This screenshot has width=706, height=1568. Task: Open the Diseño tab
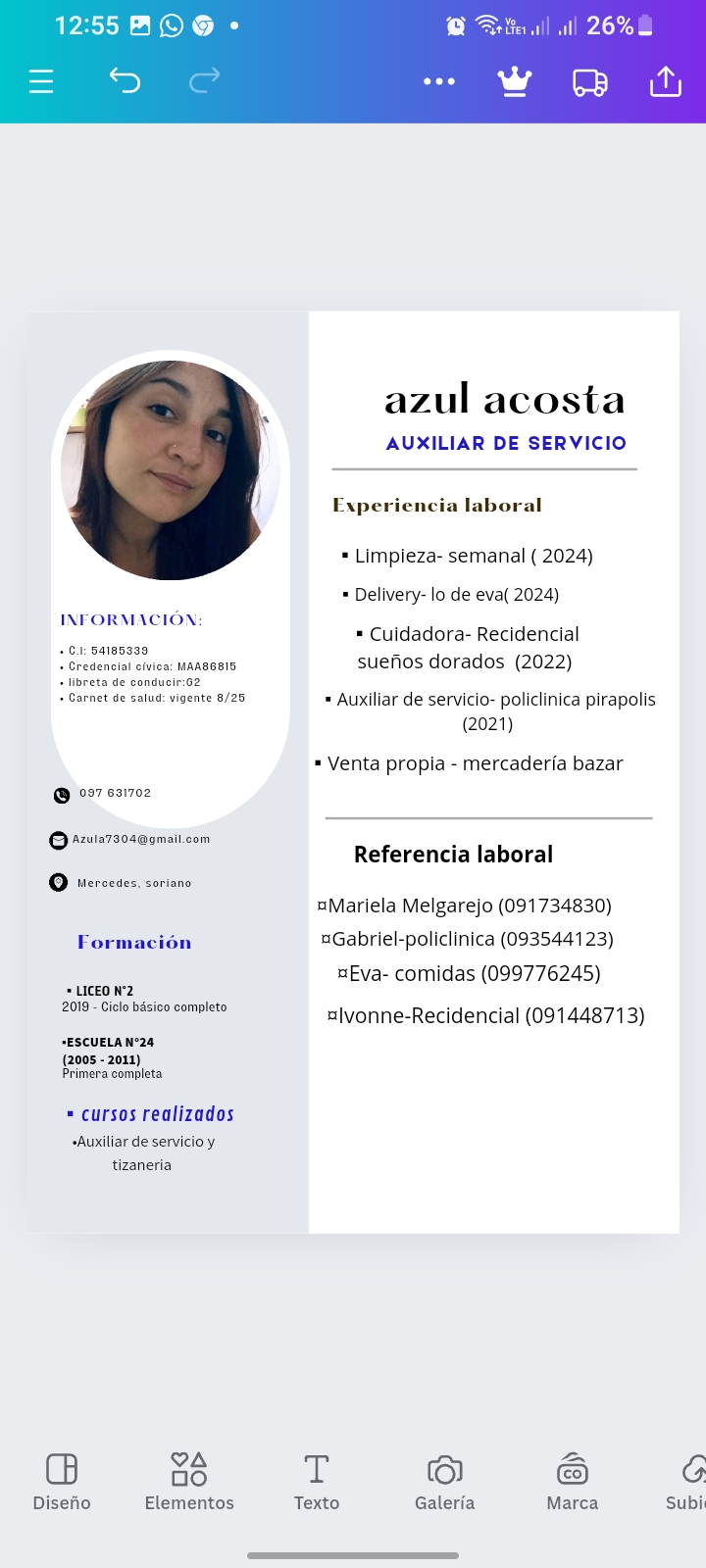click(62, 1482)
